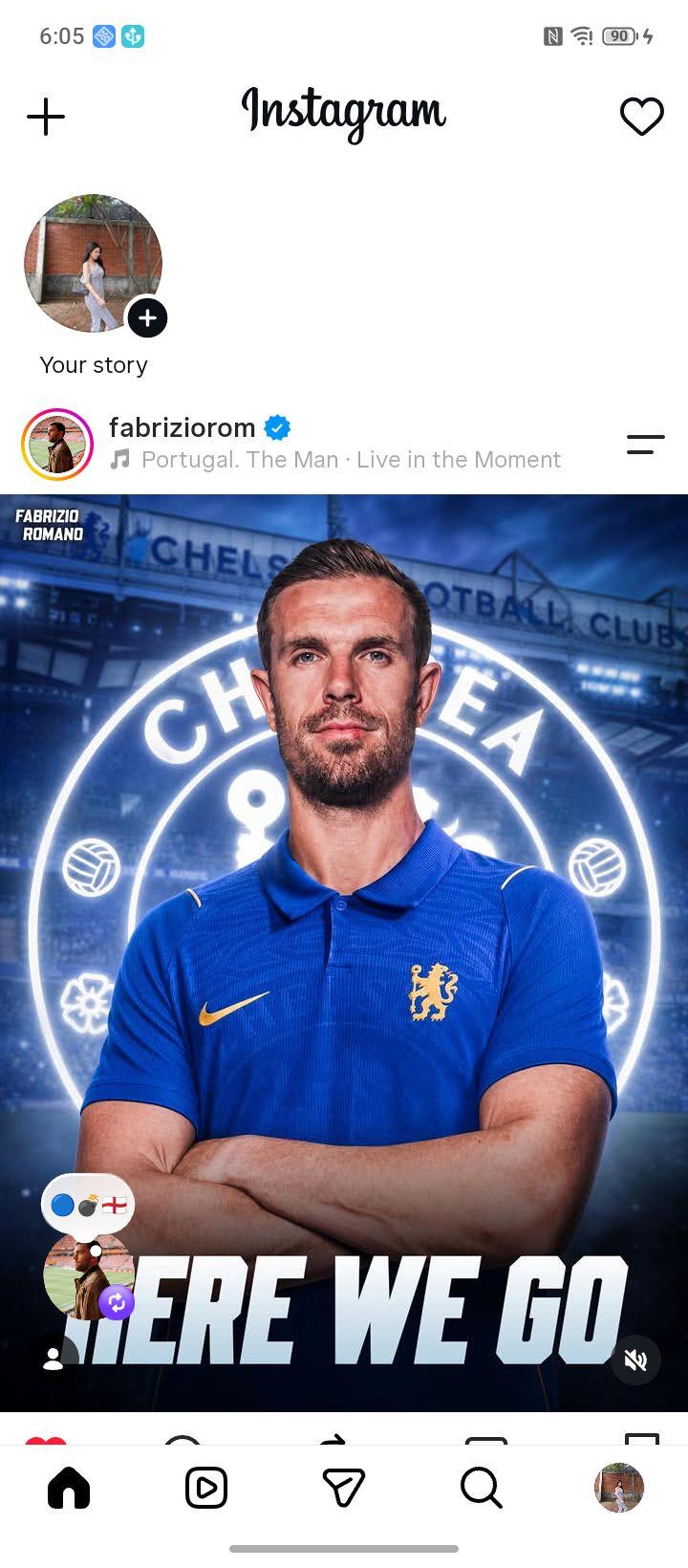Image resolution: width=688 pixels, height=1568 pixels.
Task: Open the heart notifications icon
Action: (x=641, y=118)
